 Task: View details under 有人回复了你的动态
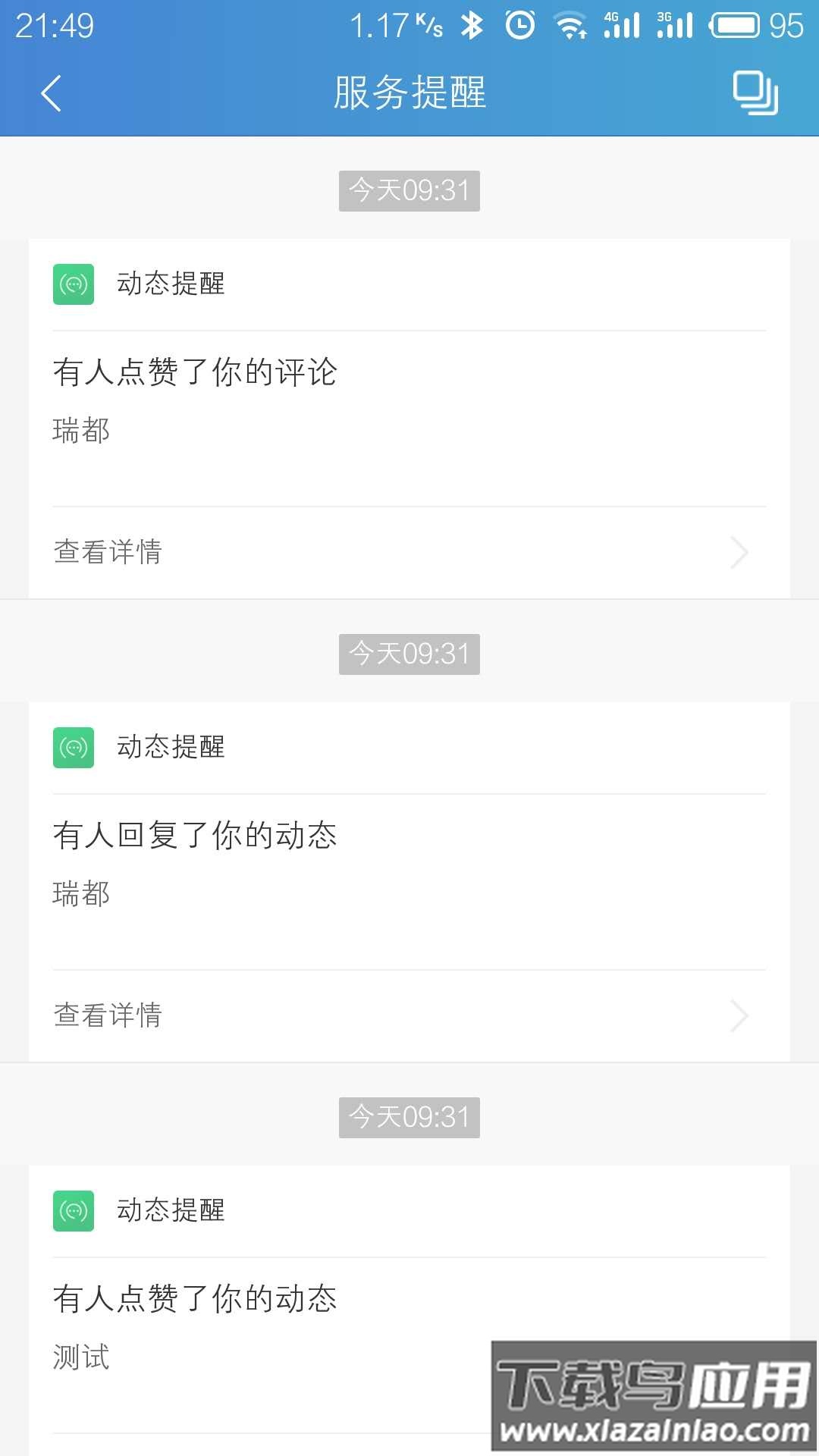(x=409, y=1015)
